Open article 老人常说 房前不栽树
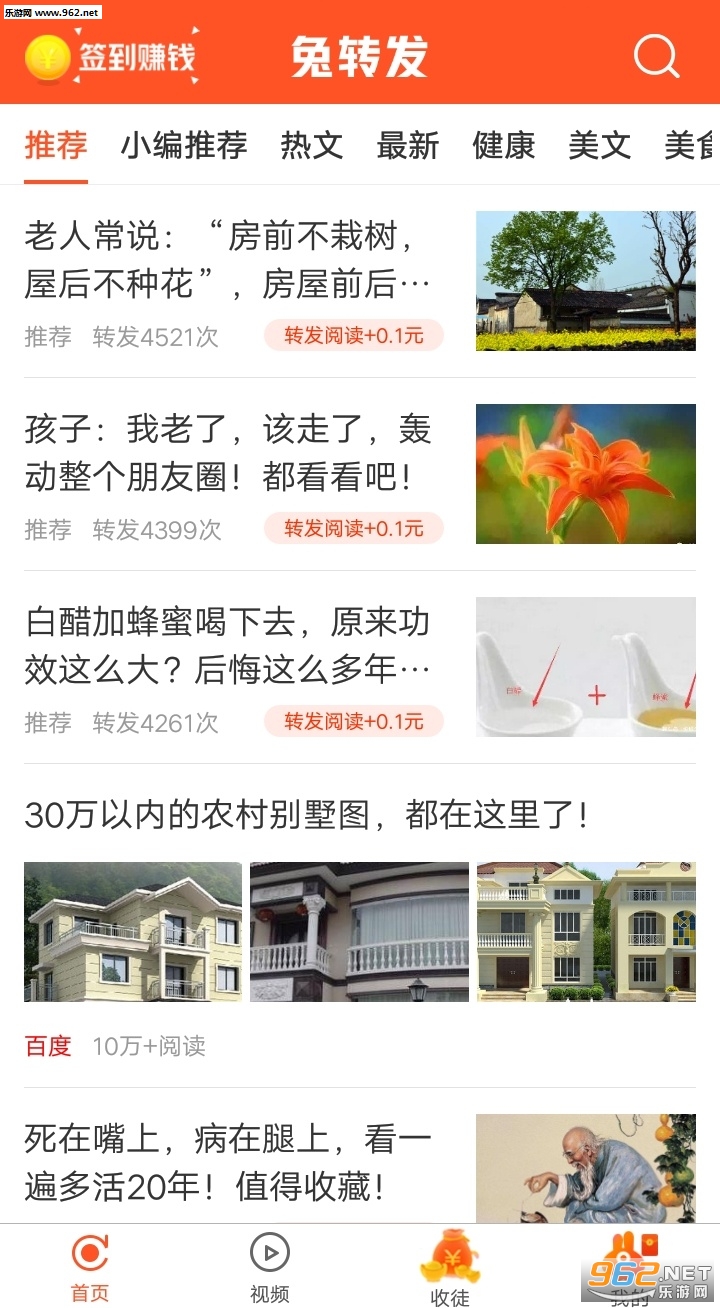The image size is (720, 1308). pyautogui.click(x=228, y=261)
